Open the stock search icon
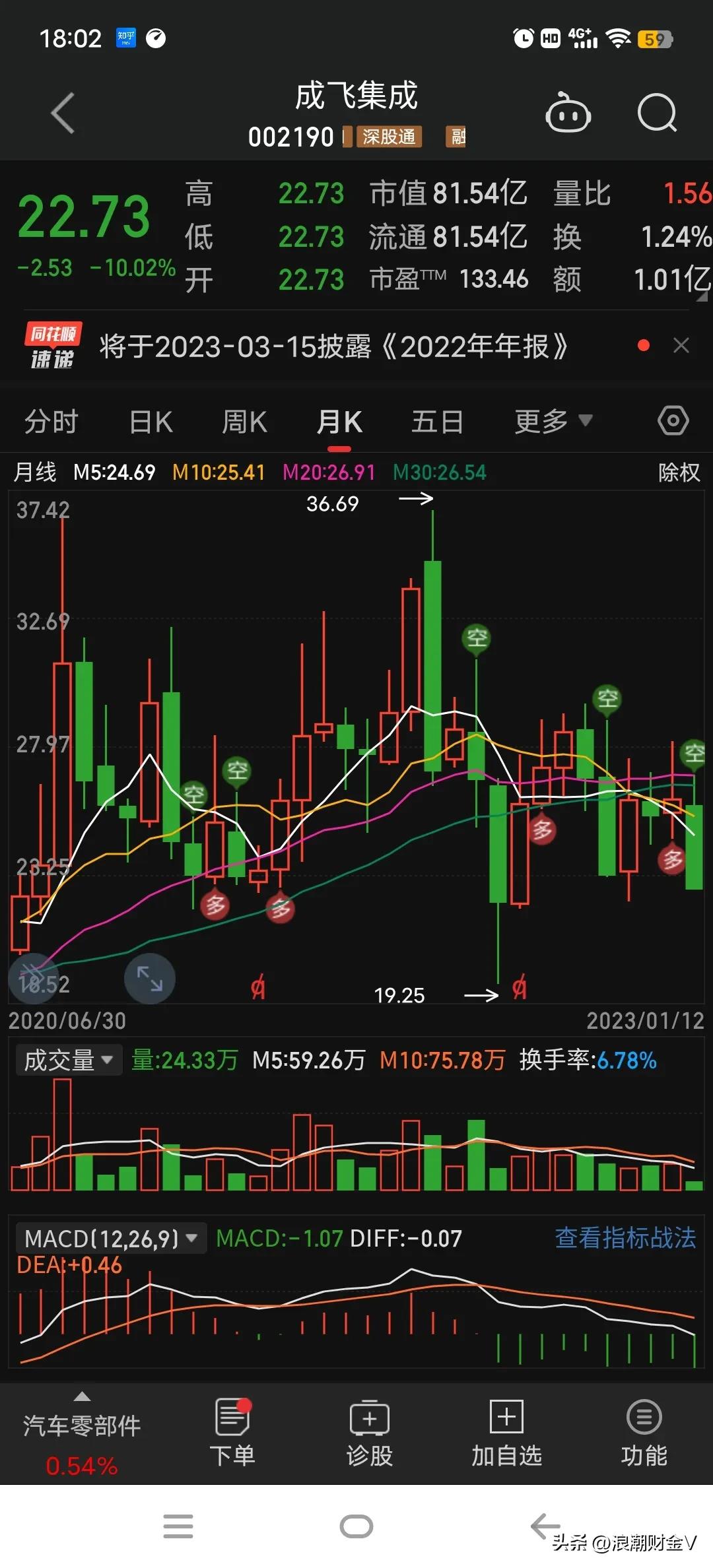This screenshot has height=1568, width=713. tap(658, 113)
